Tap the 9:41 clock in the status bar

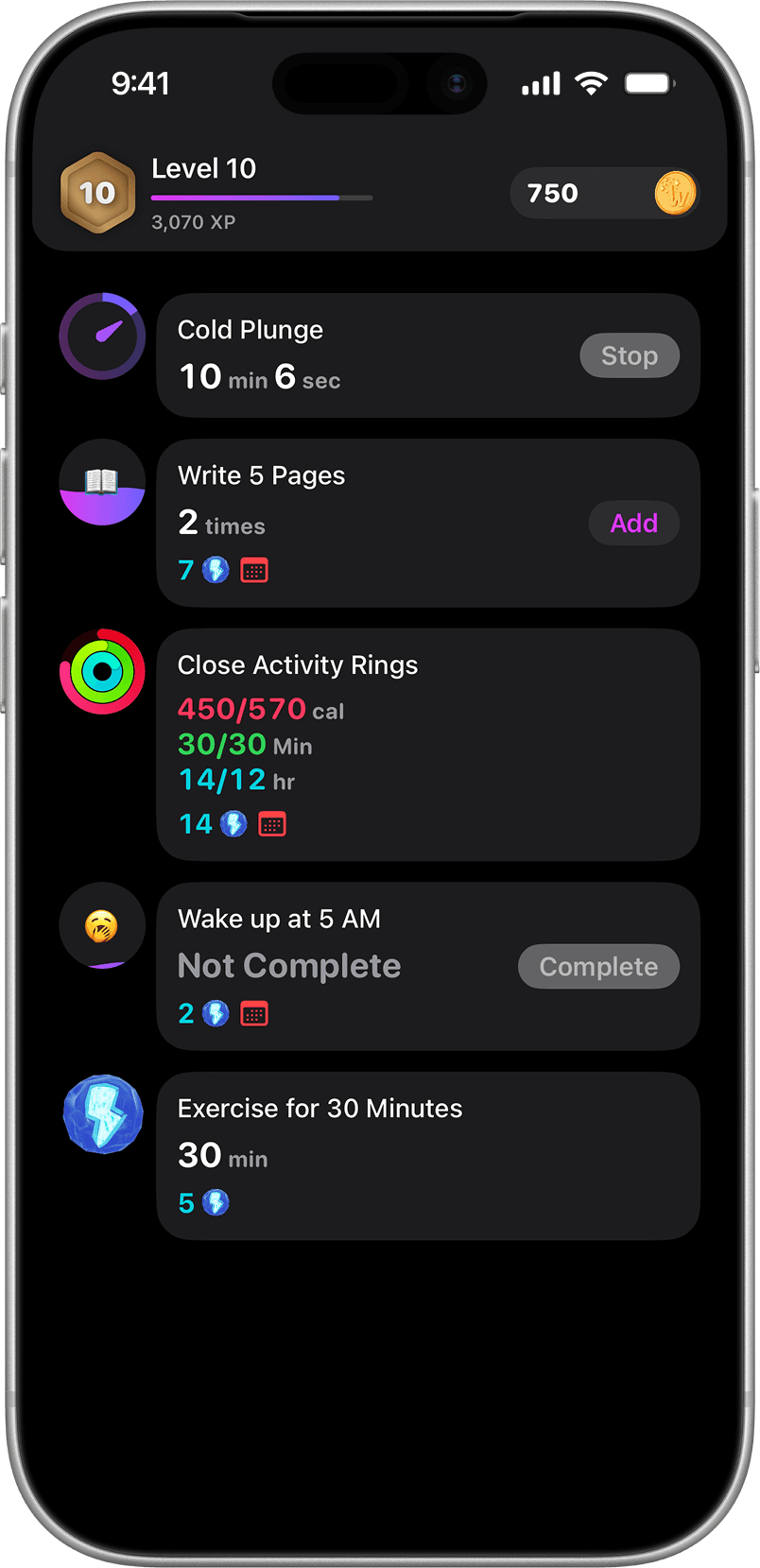[x=142, y=83]
